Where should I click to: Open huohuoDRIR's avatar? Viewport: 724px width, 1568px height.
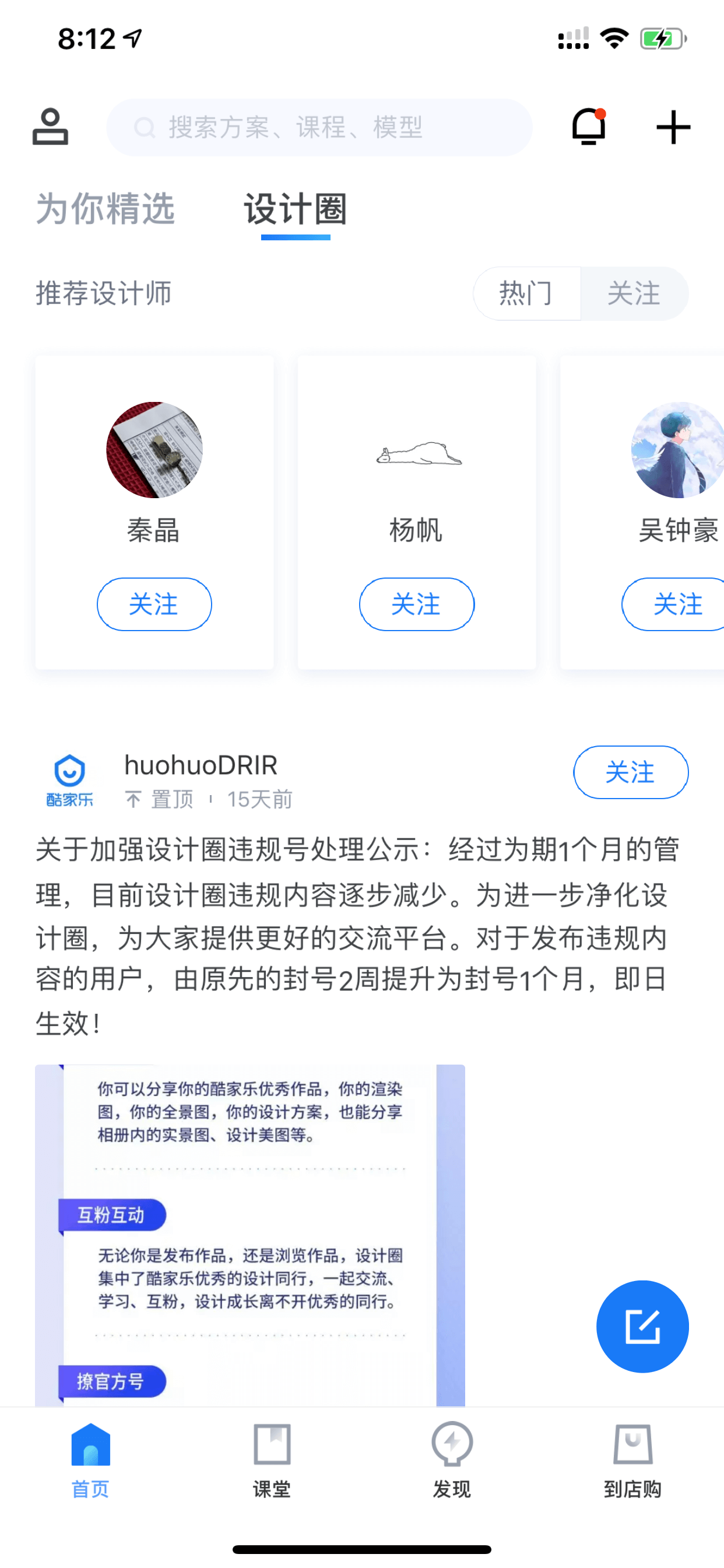point(70,780)
